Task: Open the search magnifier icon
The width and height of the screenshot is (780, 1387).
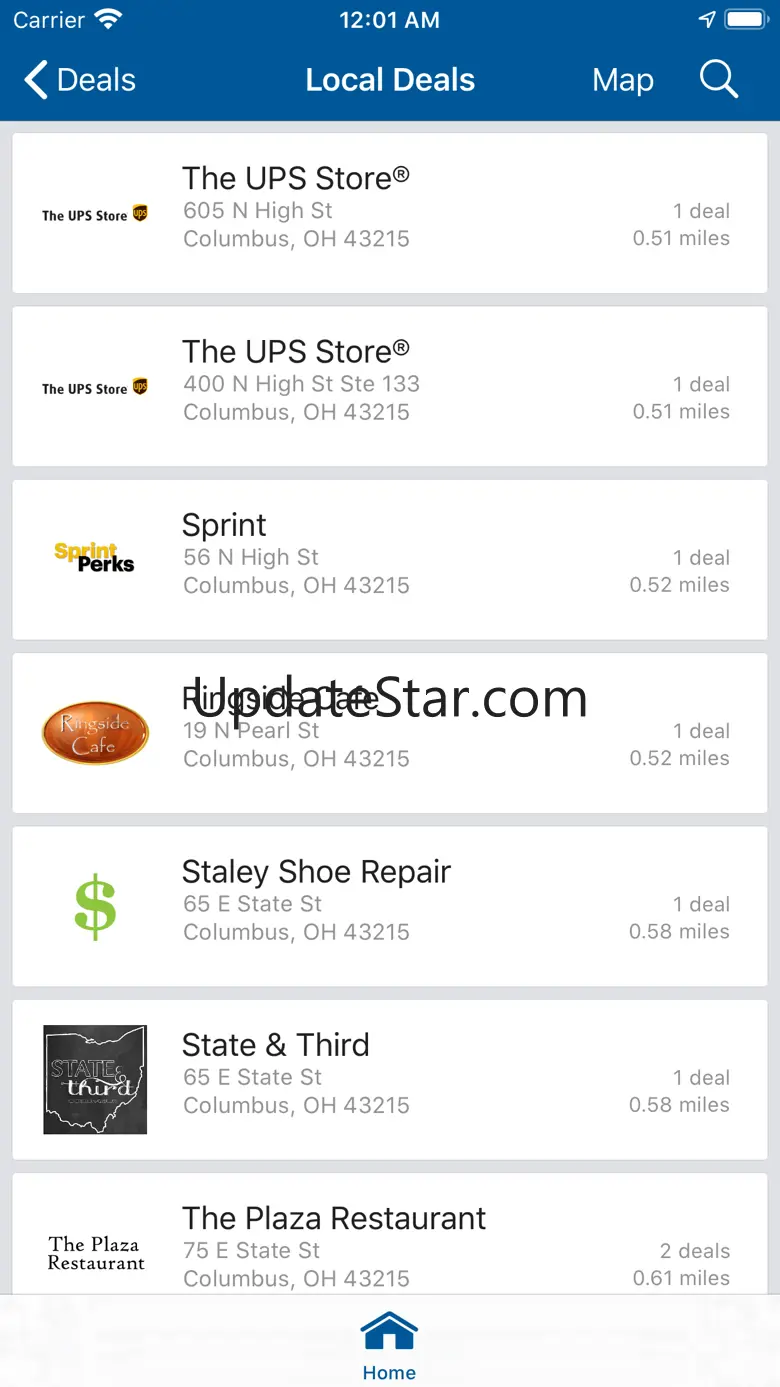Action: point(718,79)
